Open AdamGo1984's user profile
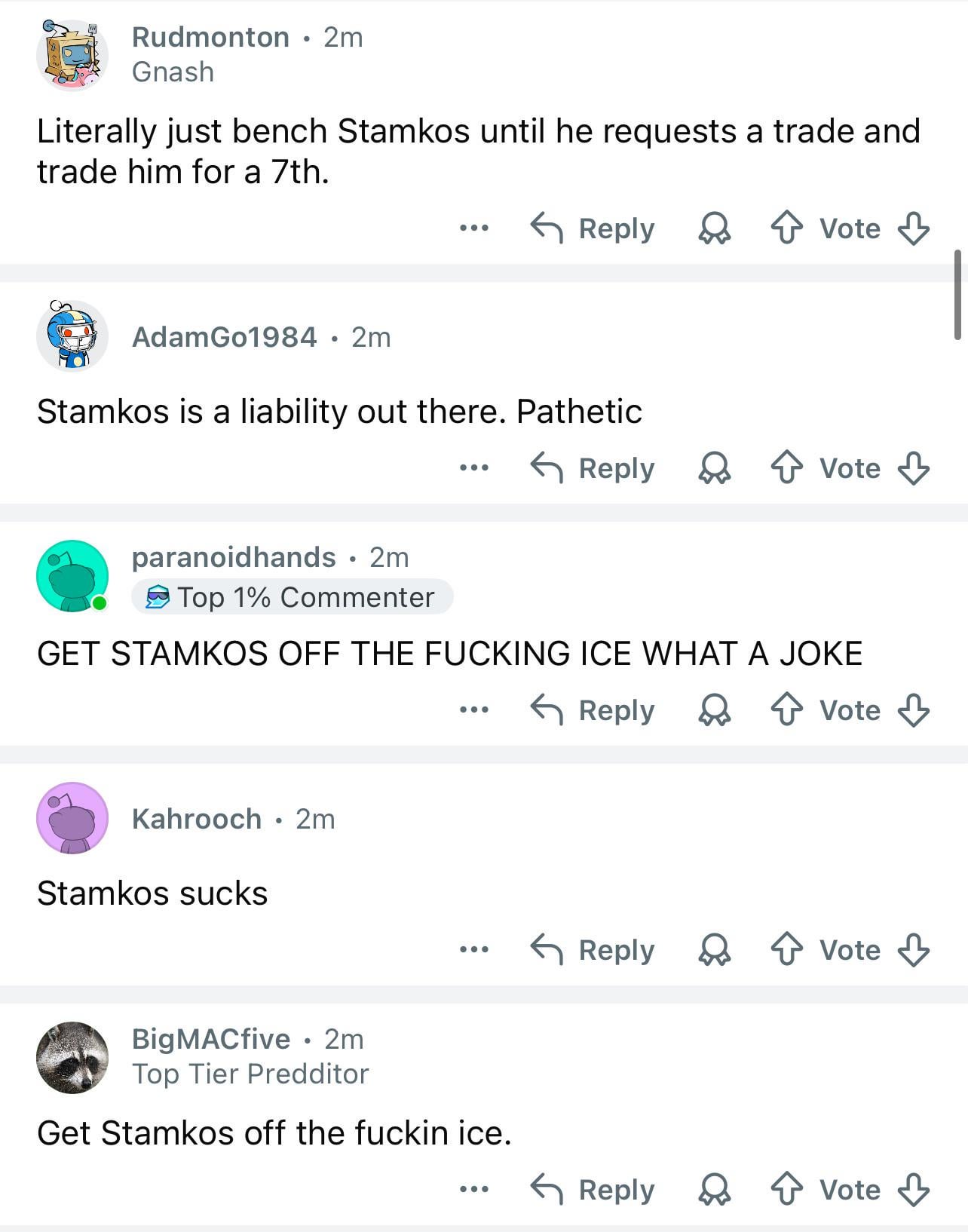 click(224, 337)
